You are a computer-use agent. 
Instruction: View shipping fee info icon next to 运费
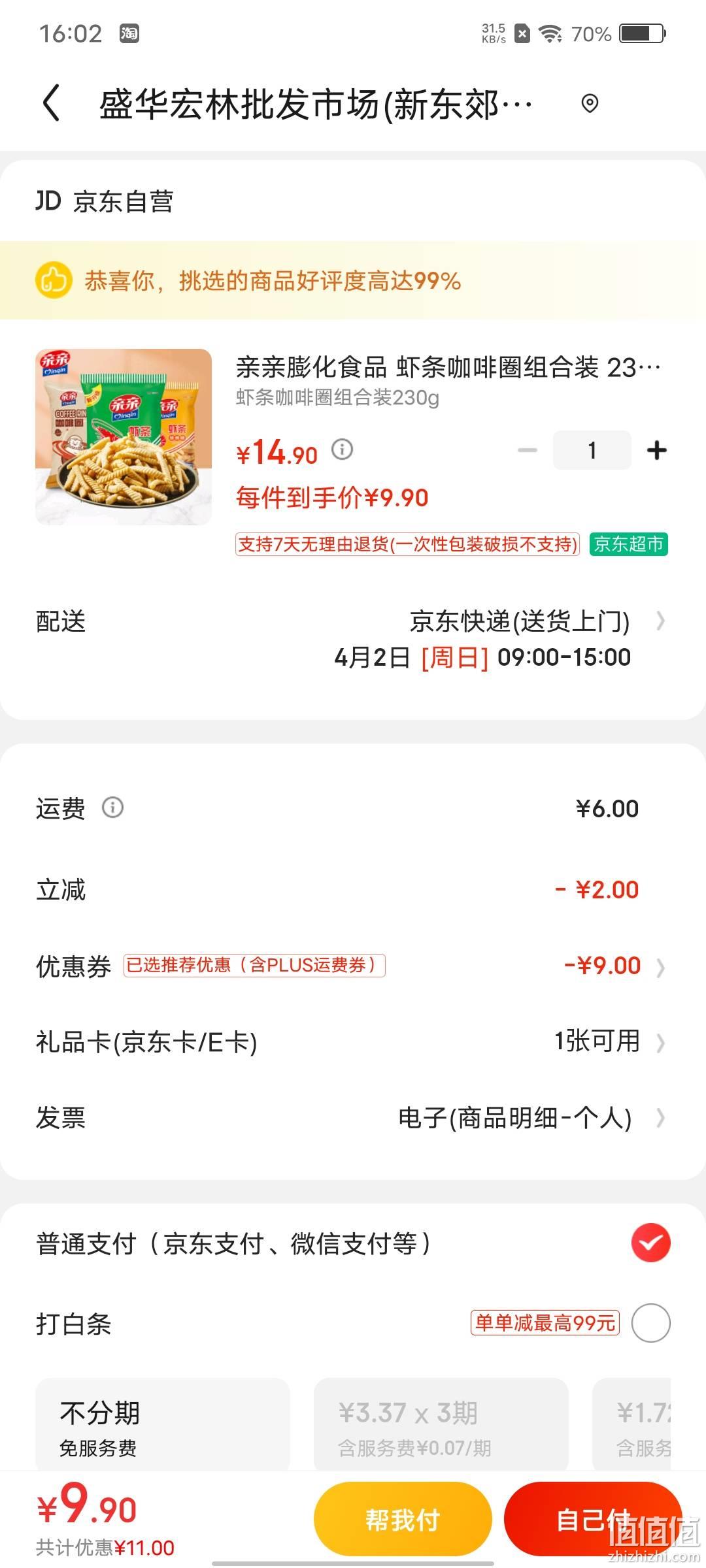click(112, 808)
